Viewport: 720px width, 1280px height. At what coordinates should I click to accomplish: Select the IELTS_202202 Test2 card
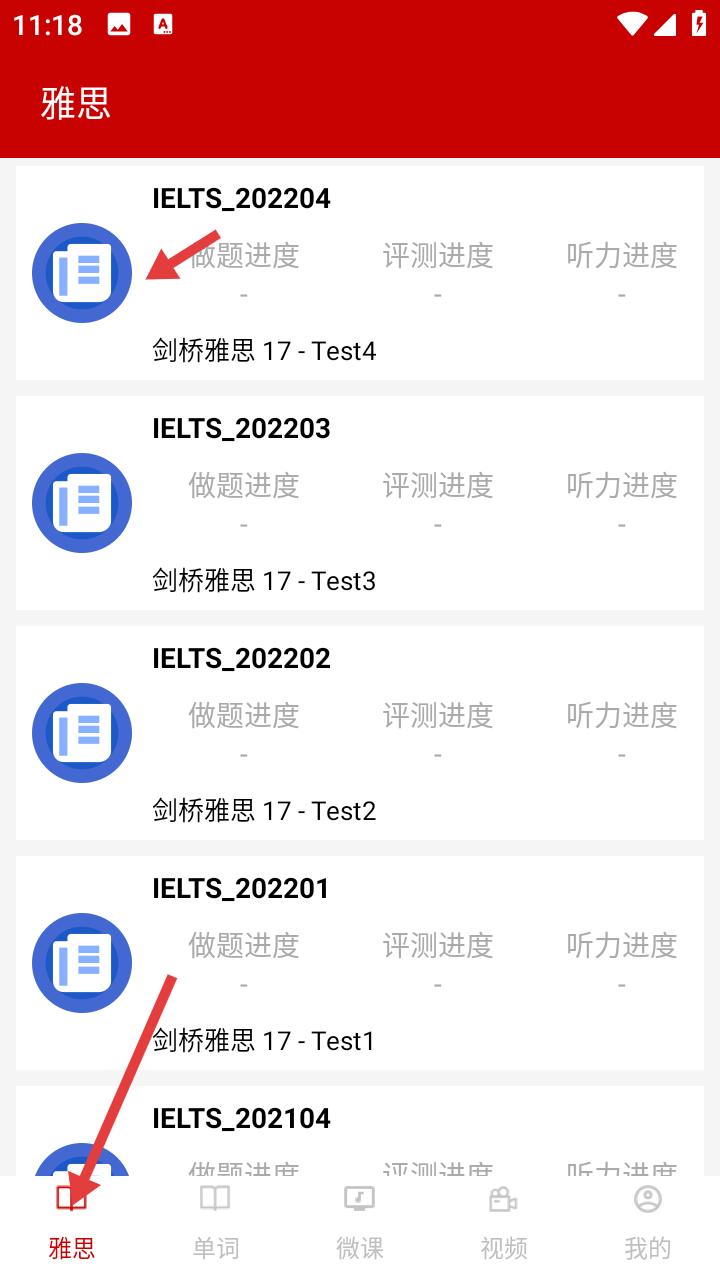coord(360,733)
